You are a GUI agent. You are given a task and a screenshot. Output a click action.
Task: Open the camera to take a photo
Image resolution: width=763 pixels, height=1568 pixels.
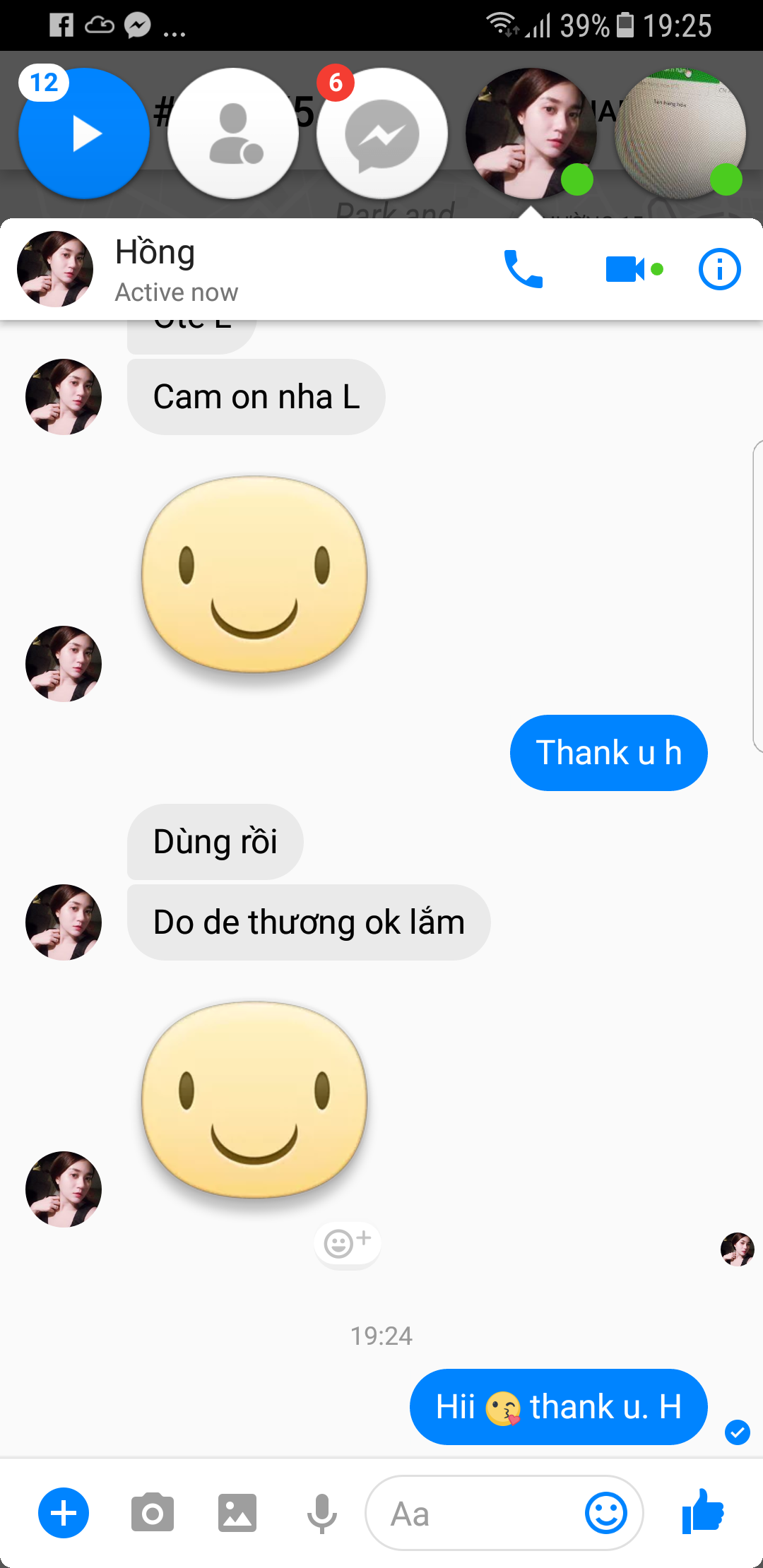[x=152, y=1513]
